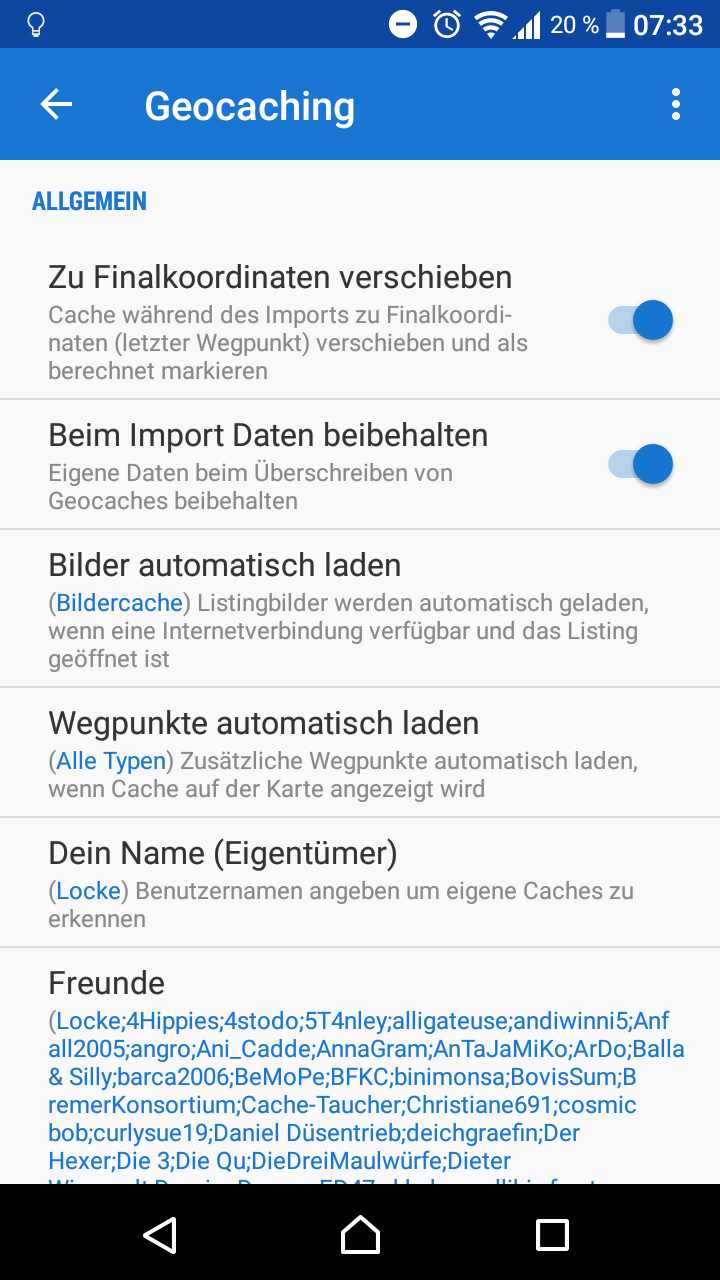Open the overflow menu

pos(676,105)
